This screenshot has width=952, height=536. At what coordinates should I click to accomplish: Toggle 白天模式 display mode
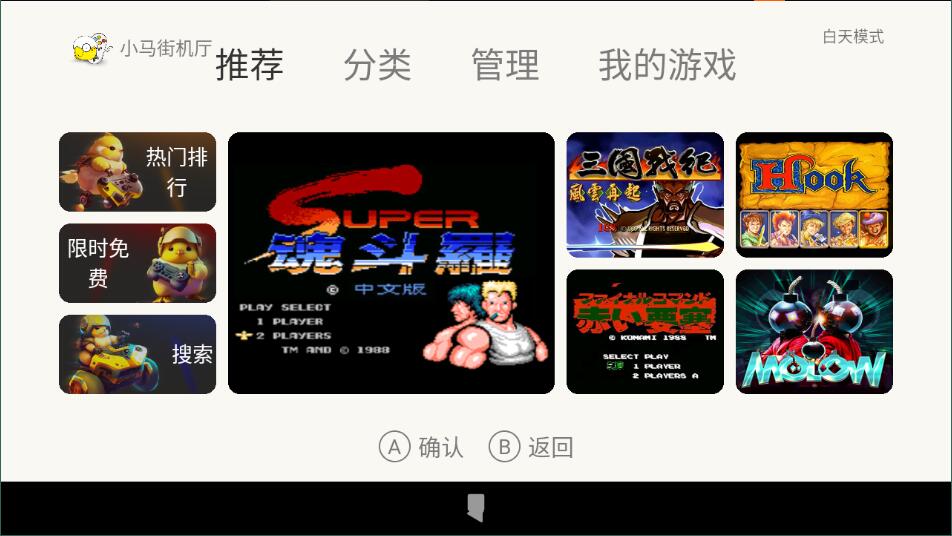click(853, 37)
